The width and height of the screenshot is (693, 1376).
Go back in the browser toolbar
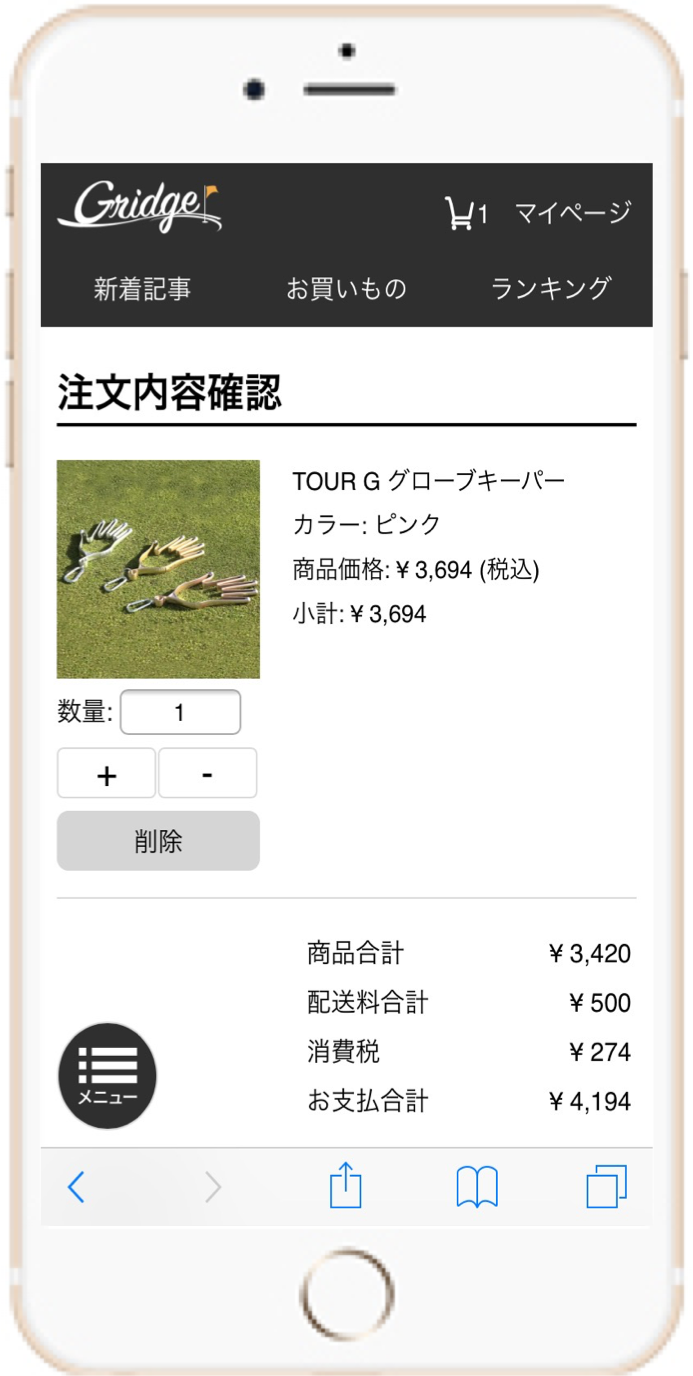76,1187
